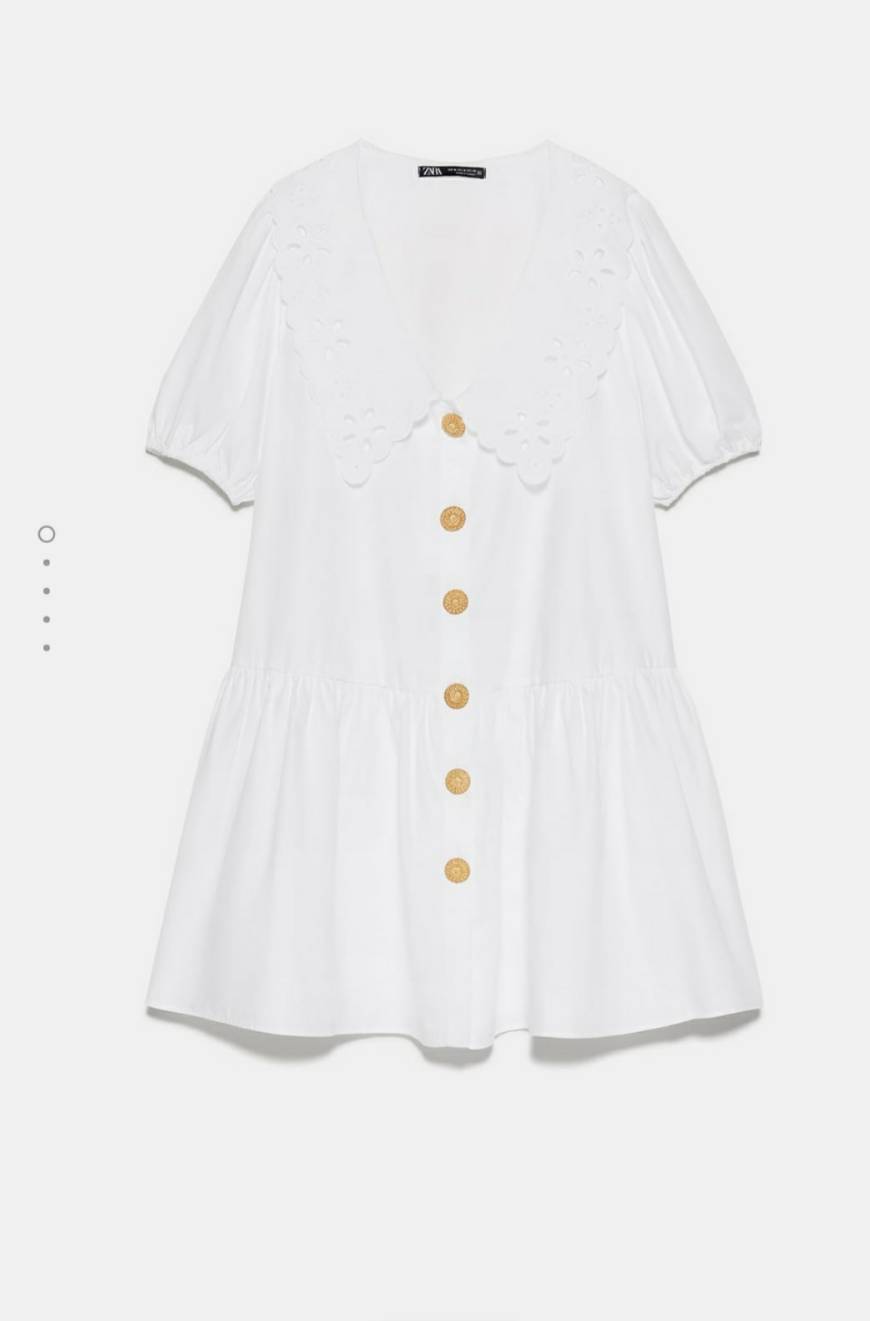Screen dimensions: 870x1321
Task: Click the currently active image pagination ring
Action: [44, 536]
